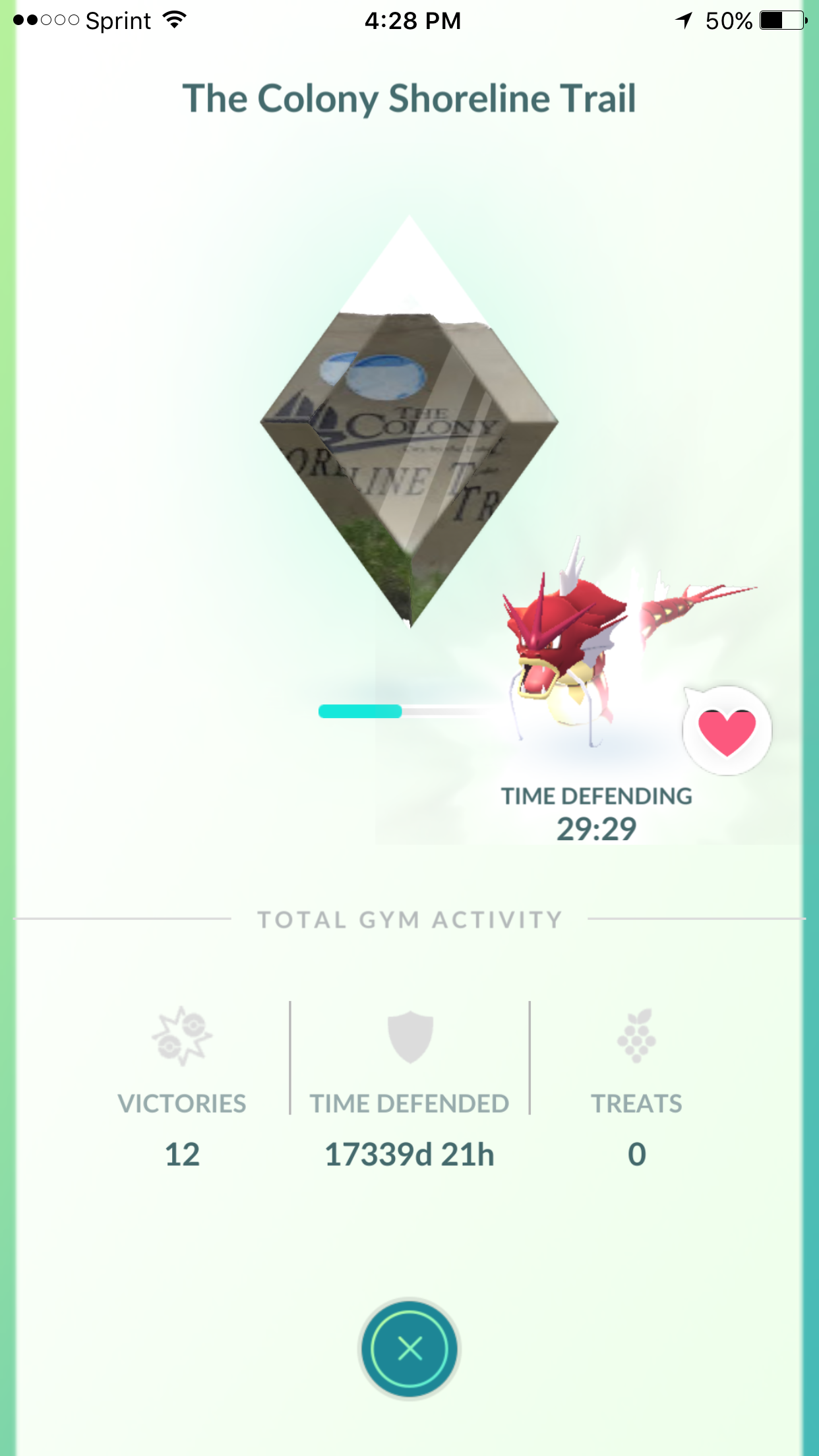Screen dimensions: 819x1456
Task: Close the gym details screen
Action: click(x=409, y=1349)
